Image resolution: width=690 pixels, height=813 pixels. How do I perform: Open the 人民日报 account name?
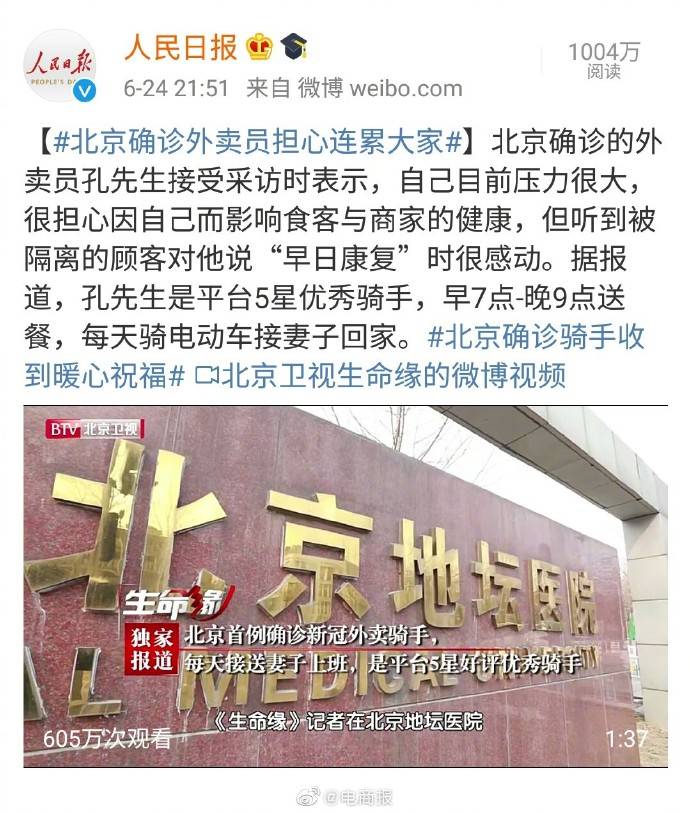click(180, 46)
